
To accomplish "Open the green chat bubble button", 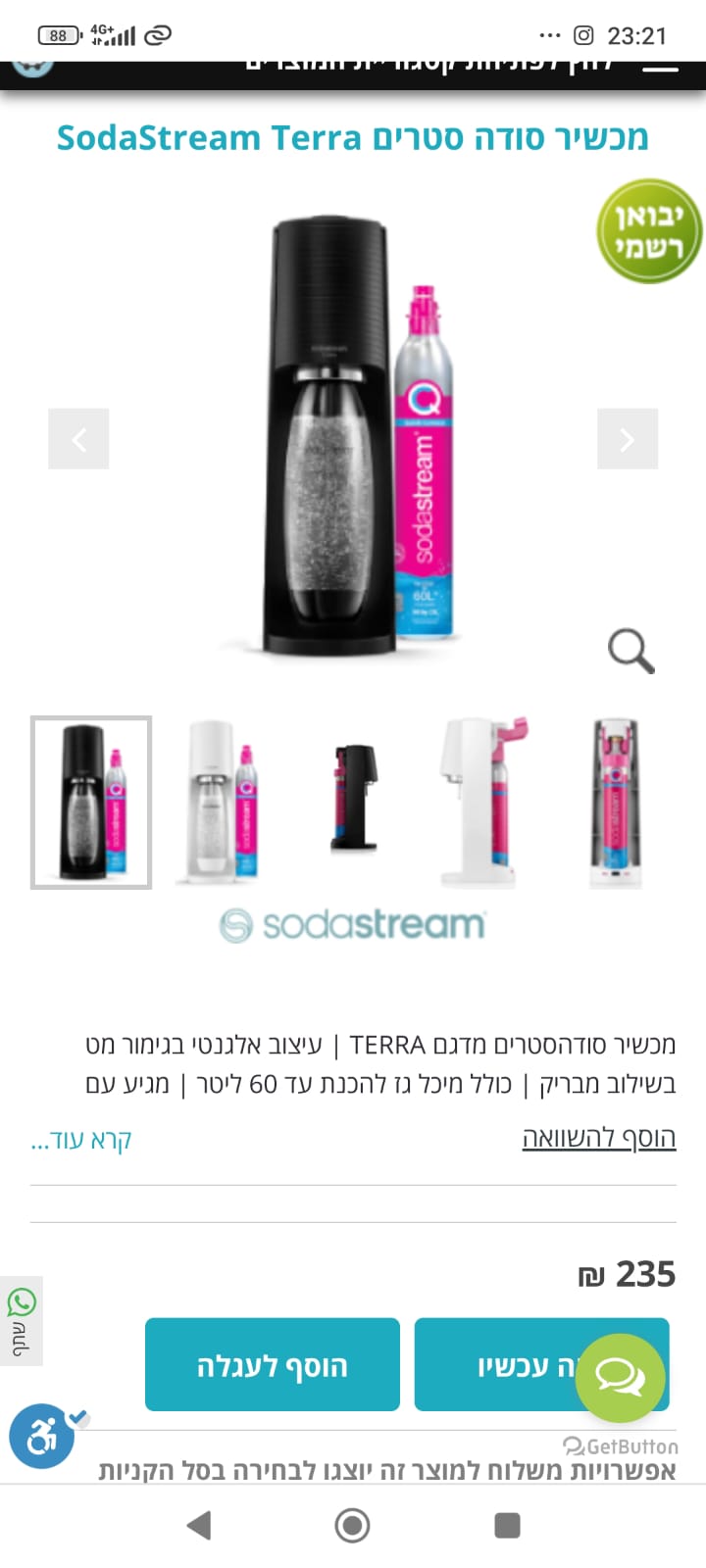I will tap(620, 1378).
